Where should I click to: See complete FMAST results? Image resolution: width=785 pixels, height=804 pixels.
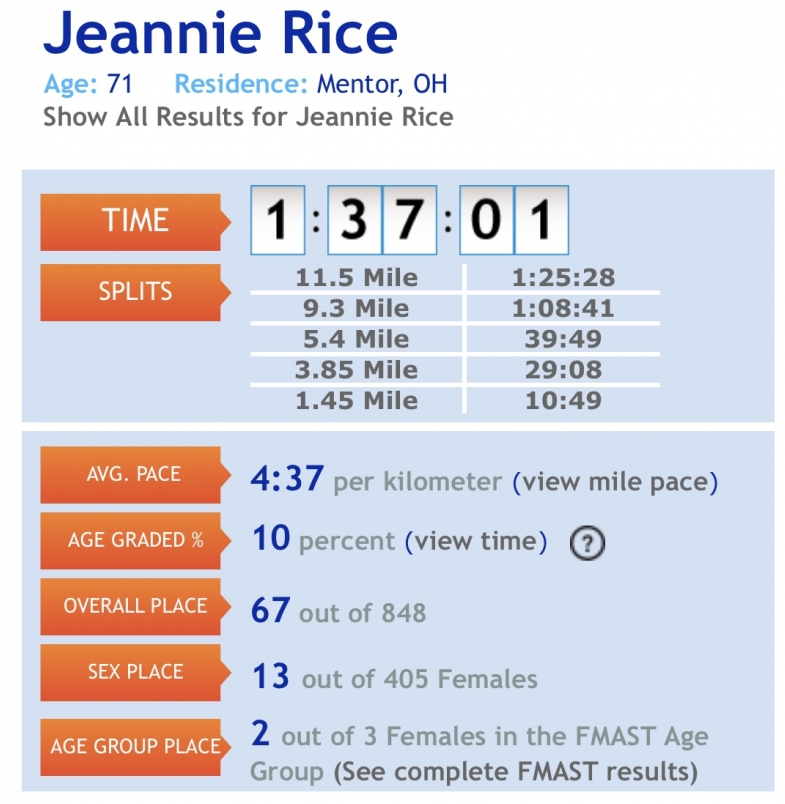point(515,772)
